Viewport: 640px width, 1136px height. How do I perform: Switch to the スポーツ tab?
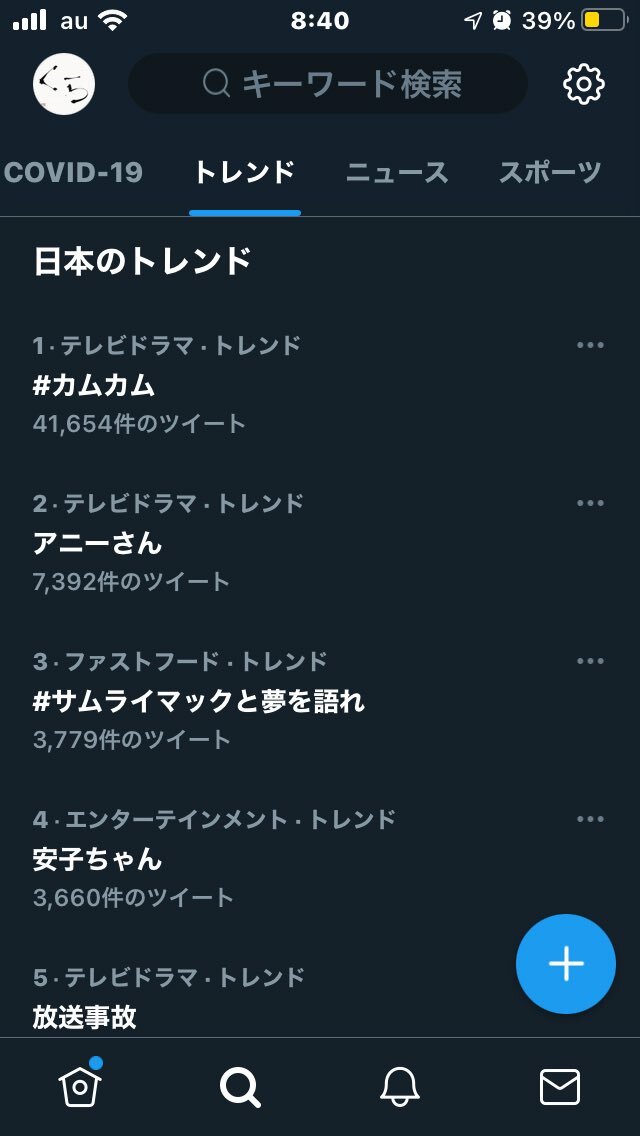click(x=550, y=173)
